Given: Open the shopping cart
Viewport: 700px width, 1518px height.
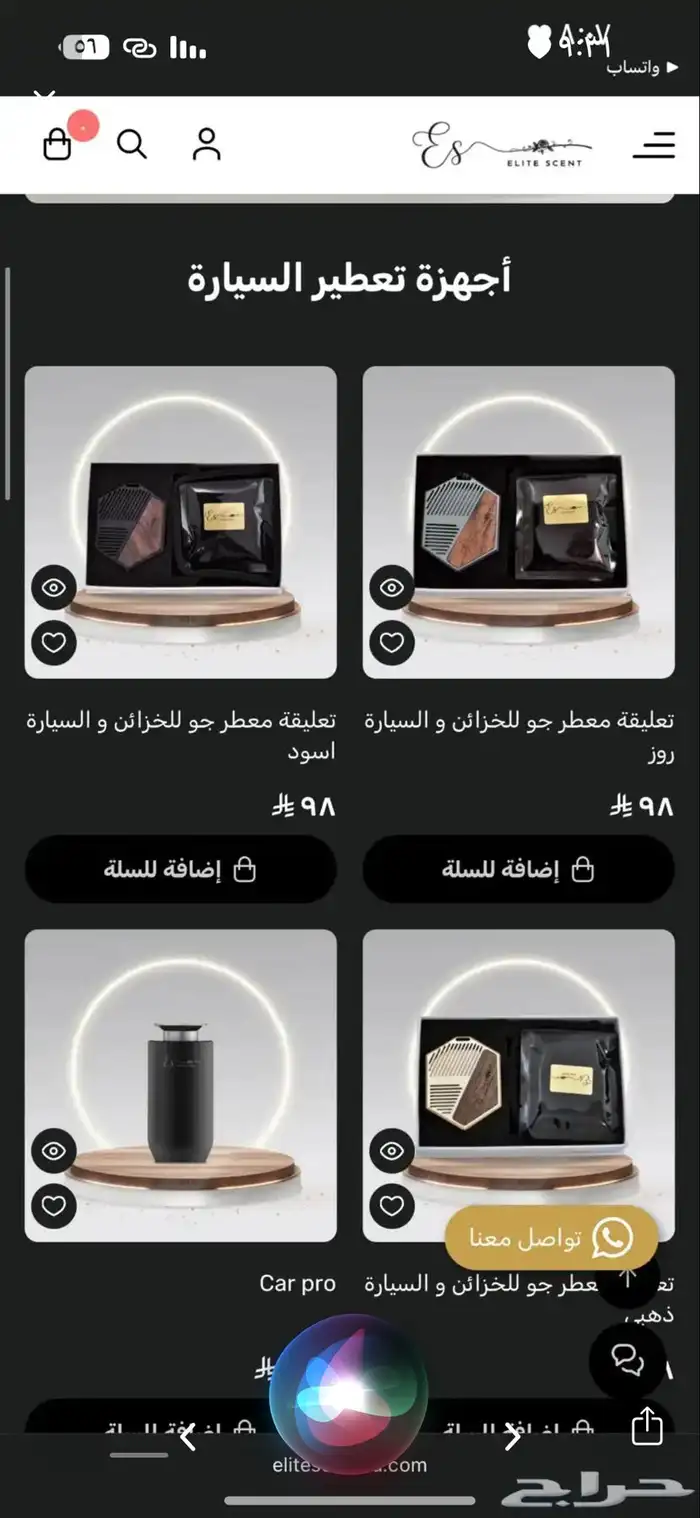Looking at the screenshot, I should tap(58, 146).
